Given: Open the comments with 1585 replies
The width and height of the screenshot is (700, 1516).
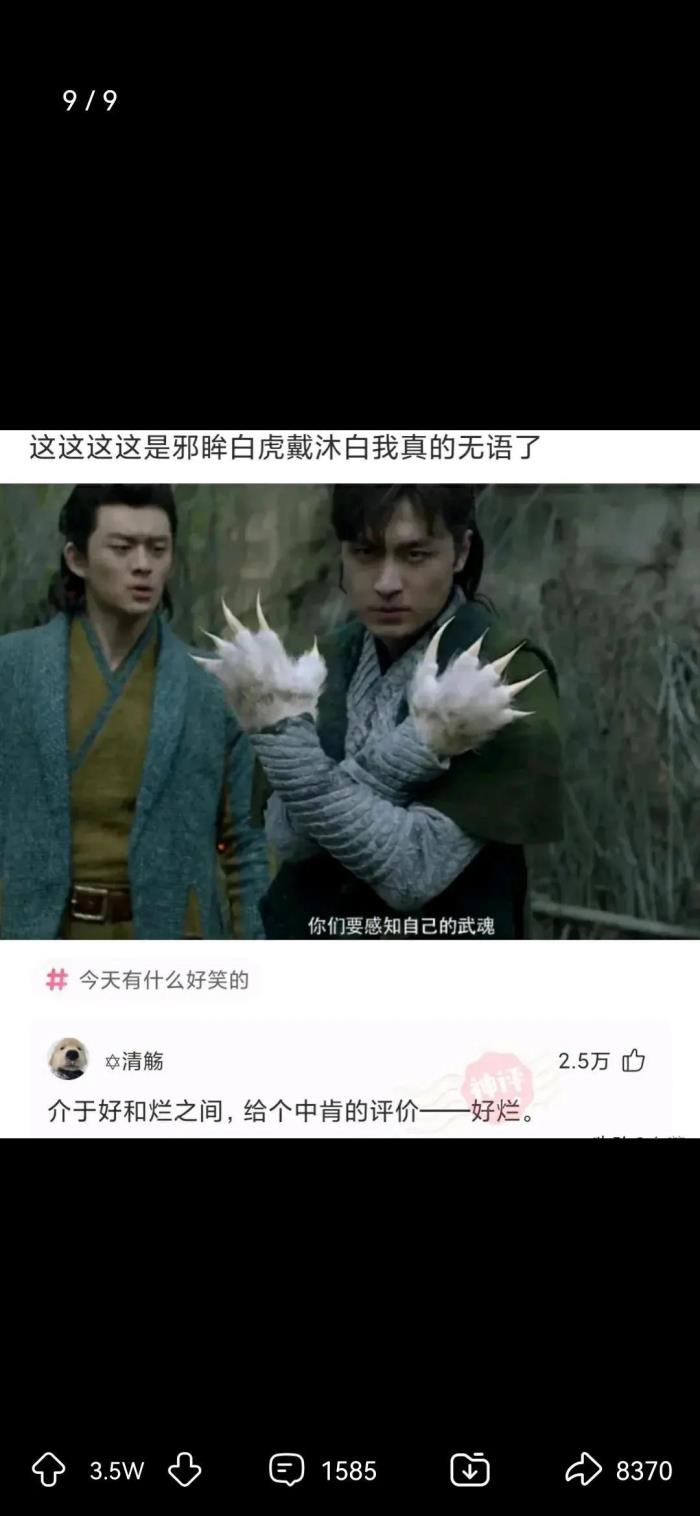Looking at the screenshot, I should point(287,1469).
